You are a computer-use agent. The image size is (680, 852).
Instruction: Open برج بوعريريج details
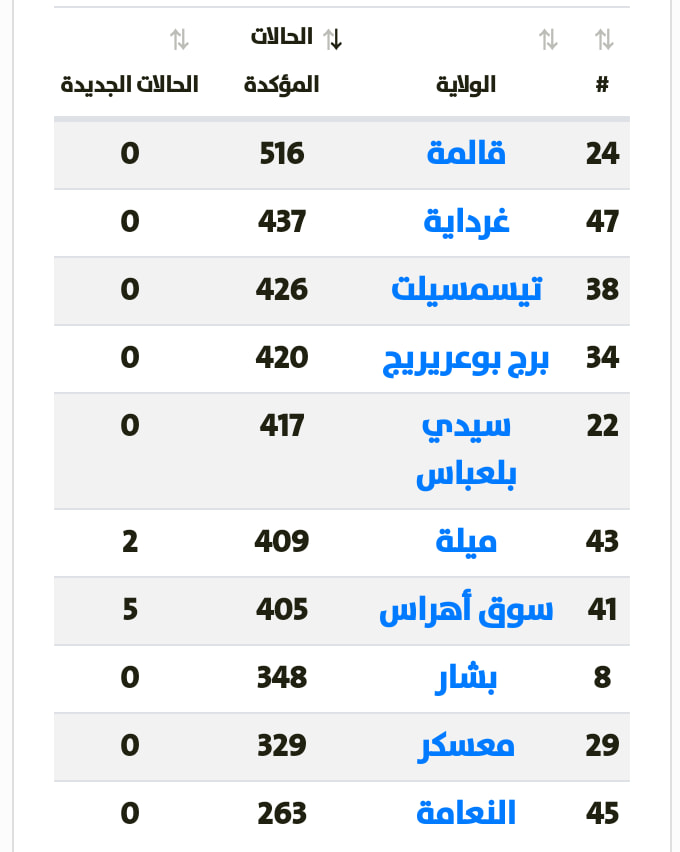pos(466,358)
